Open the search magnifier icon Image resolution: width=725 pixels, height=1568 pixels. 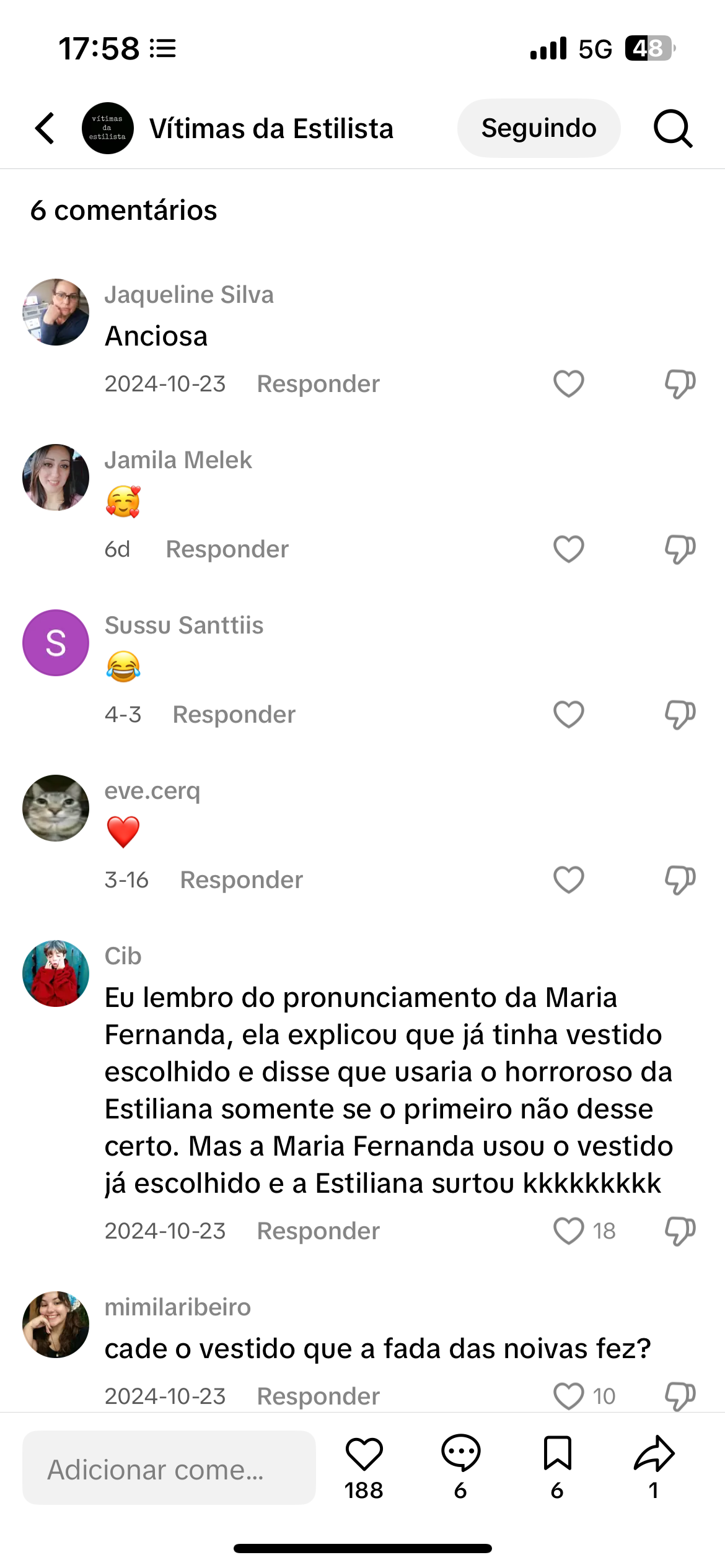672,128
